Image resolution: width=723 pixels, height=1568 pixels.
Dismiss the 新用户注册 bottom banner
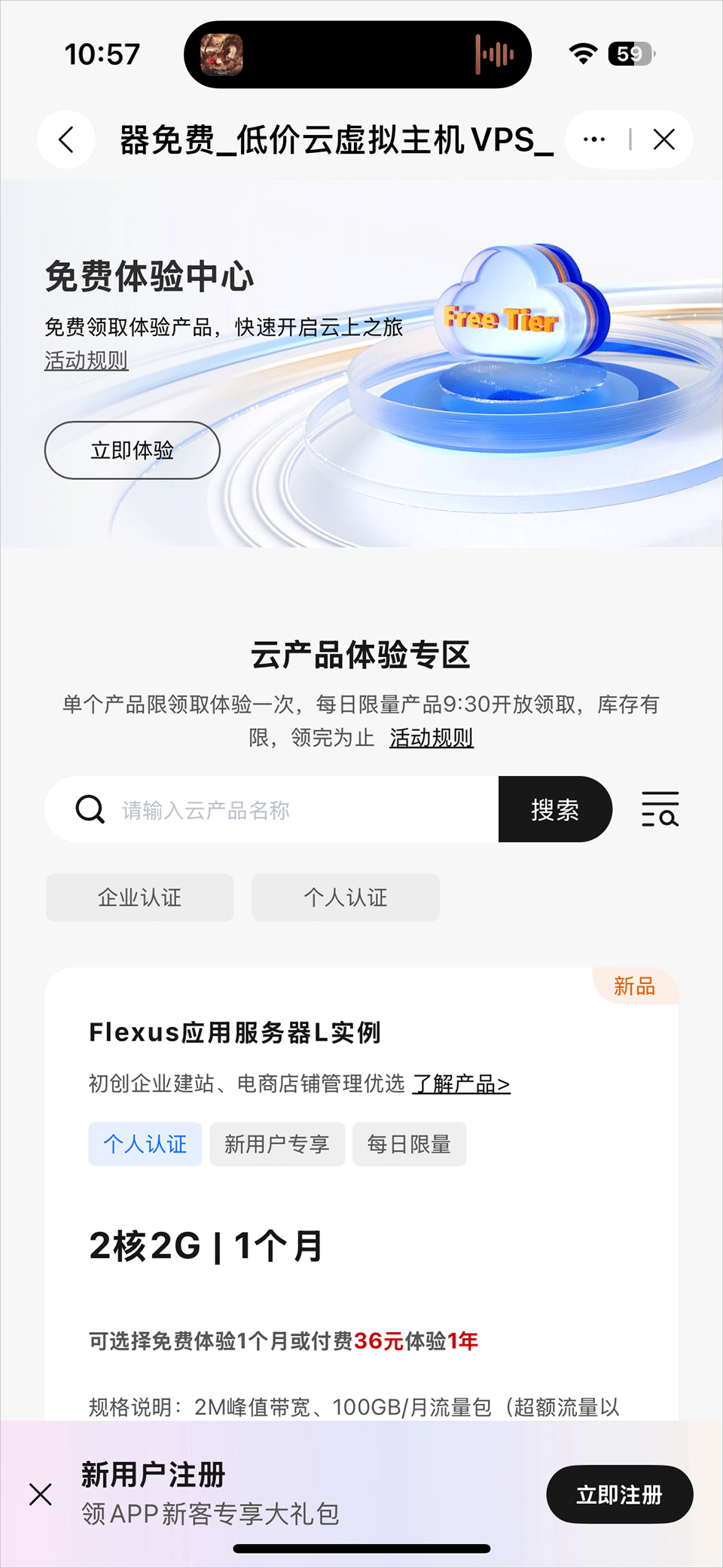[x=41, y=1494]
